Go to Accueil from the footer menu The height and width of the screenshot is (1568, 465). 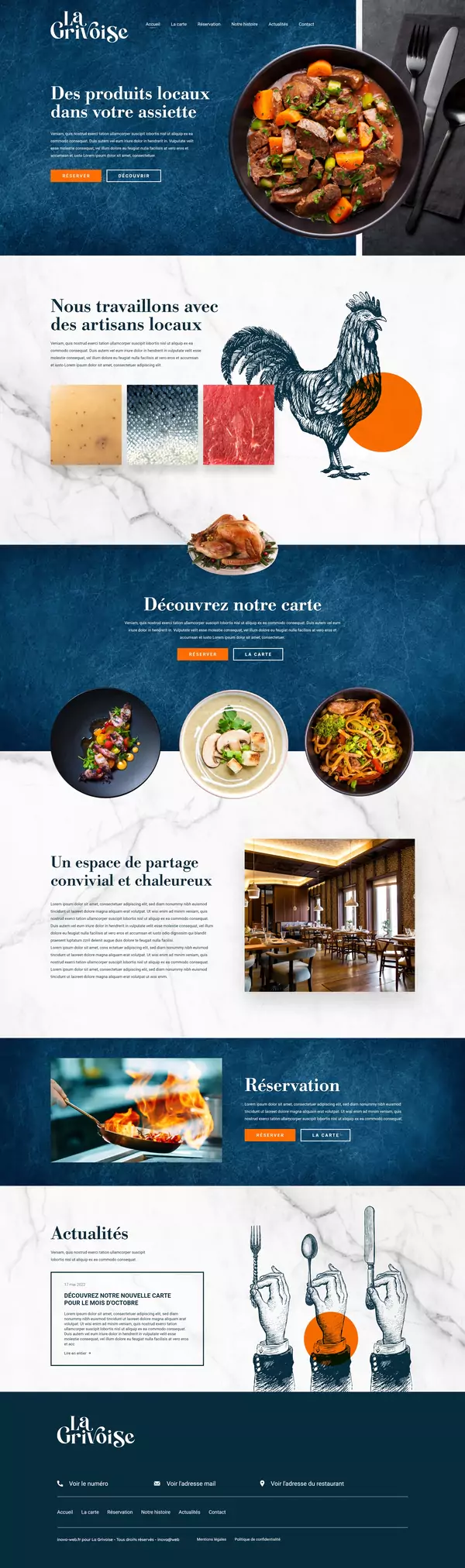point(65,1512)
